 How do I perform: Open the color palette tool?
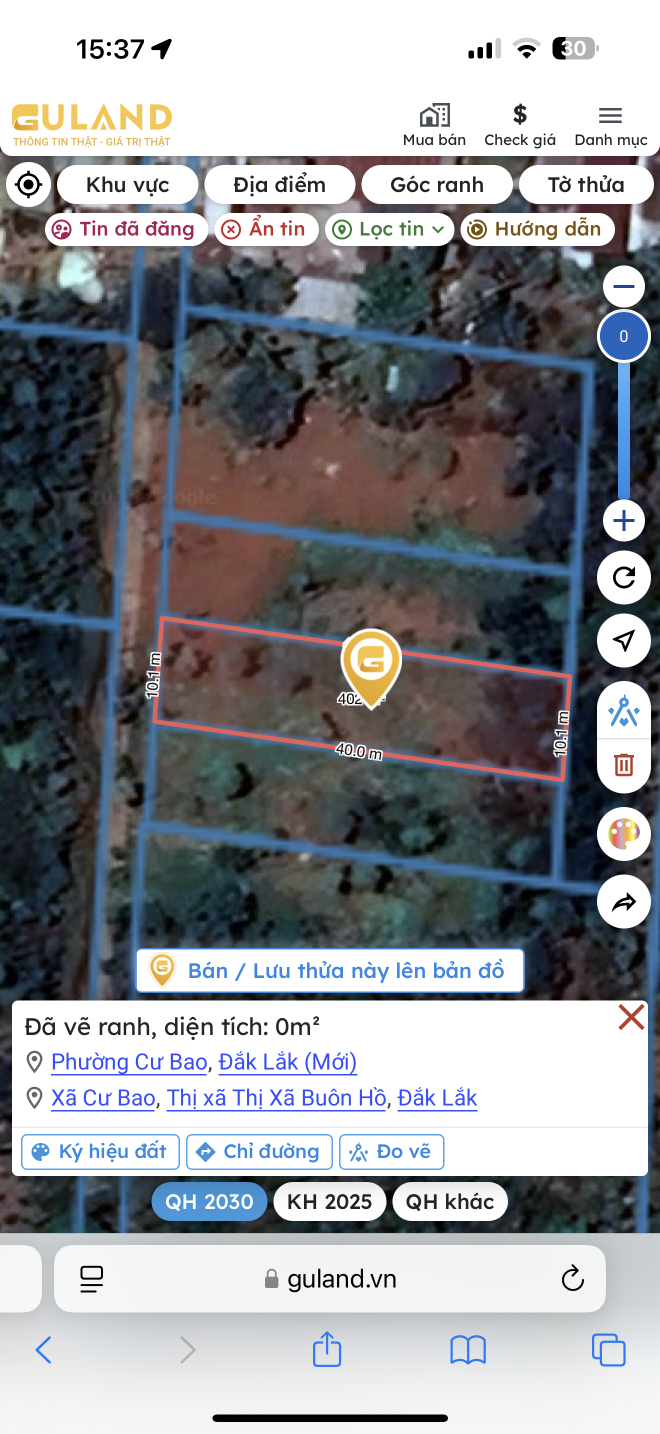pos(624,834)
